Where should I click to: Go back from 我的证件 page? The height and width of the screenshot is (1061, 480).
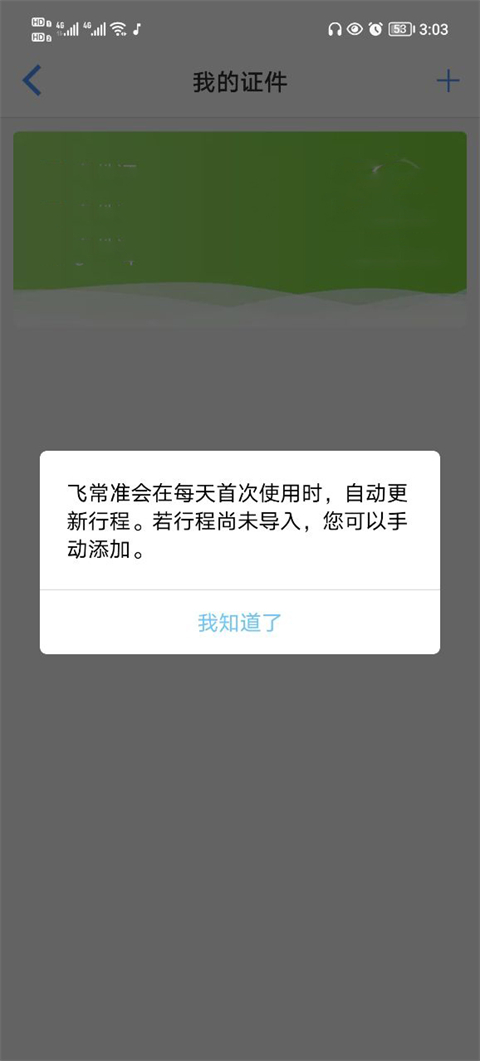32,81
